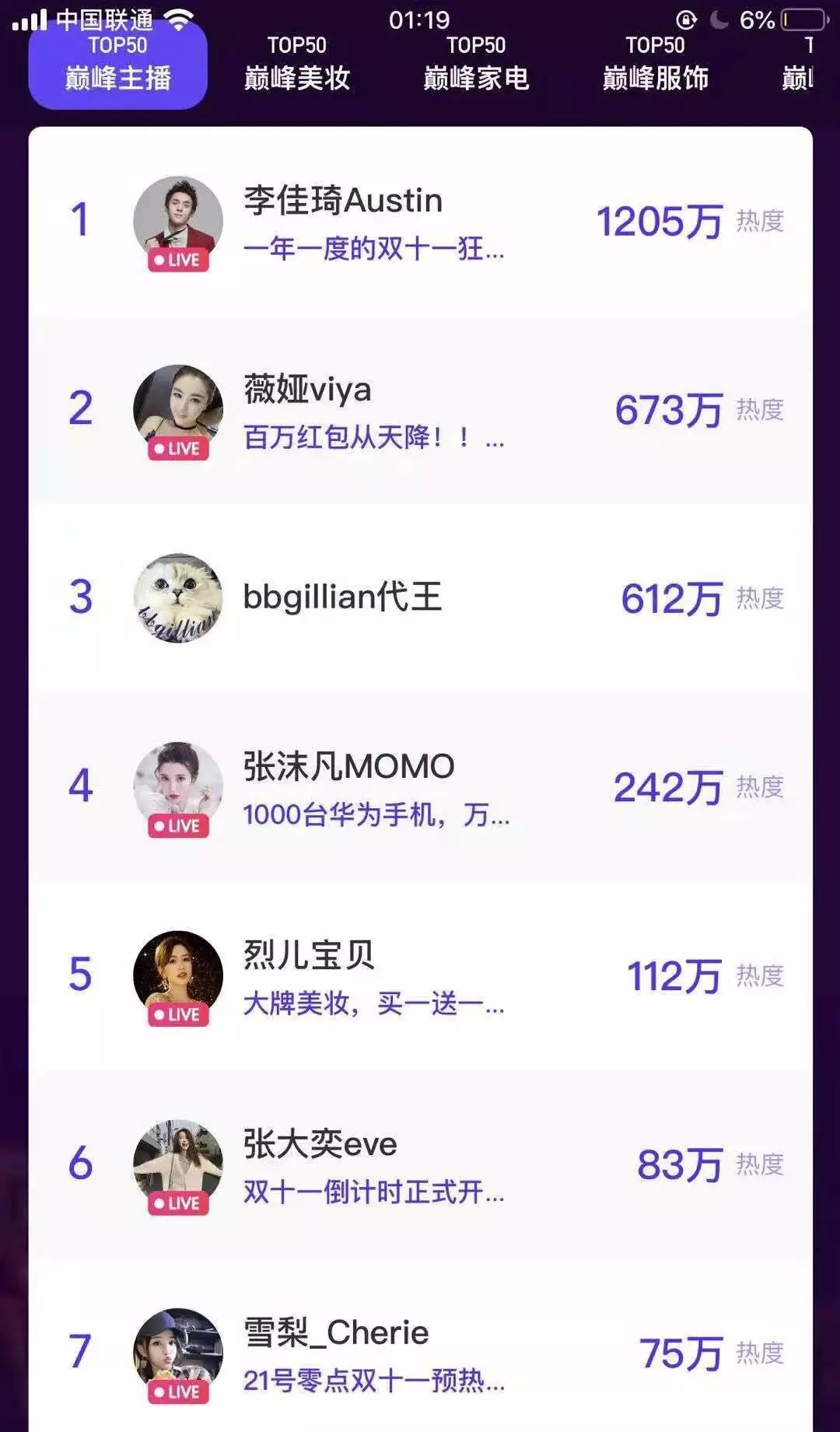Switch to the 巅峰家电 tab

[475, 65]
